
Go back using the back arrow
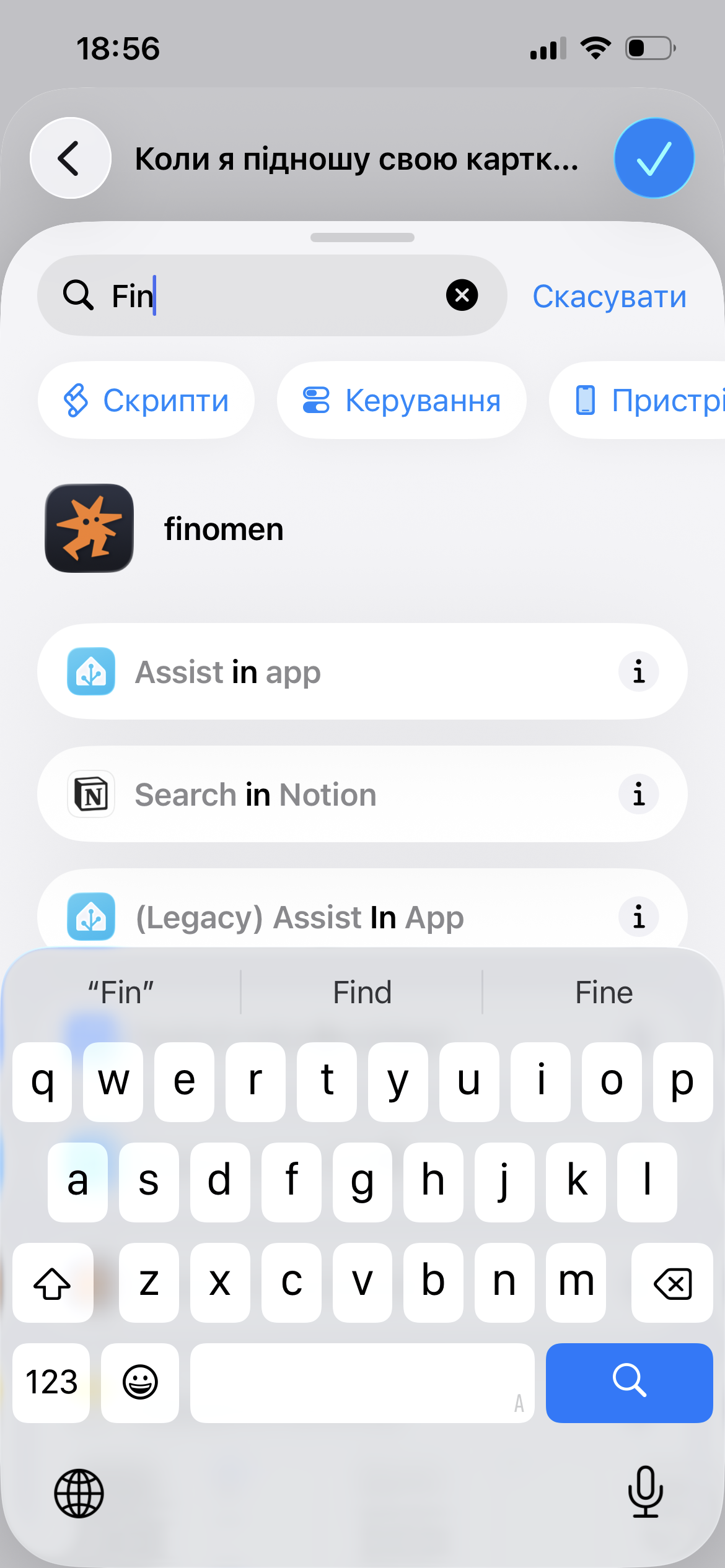(x=71, y=158)
